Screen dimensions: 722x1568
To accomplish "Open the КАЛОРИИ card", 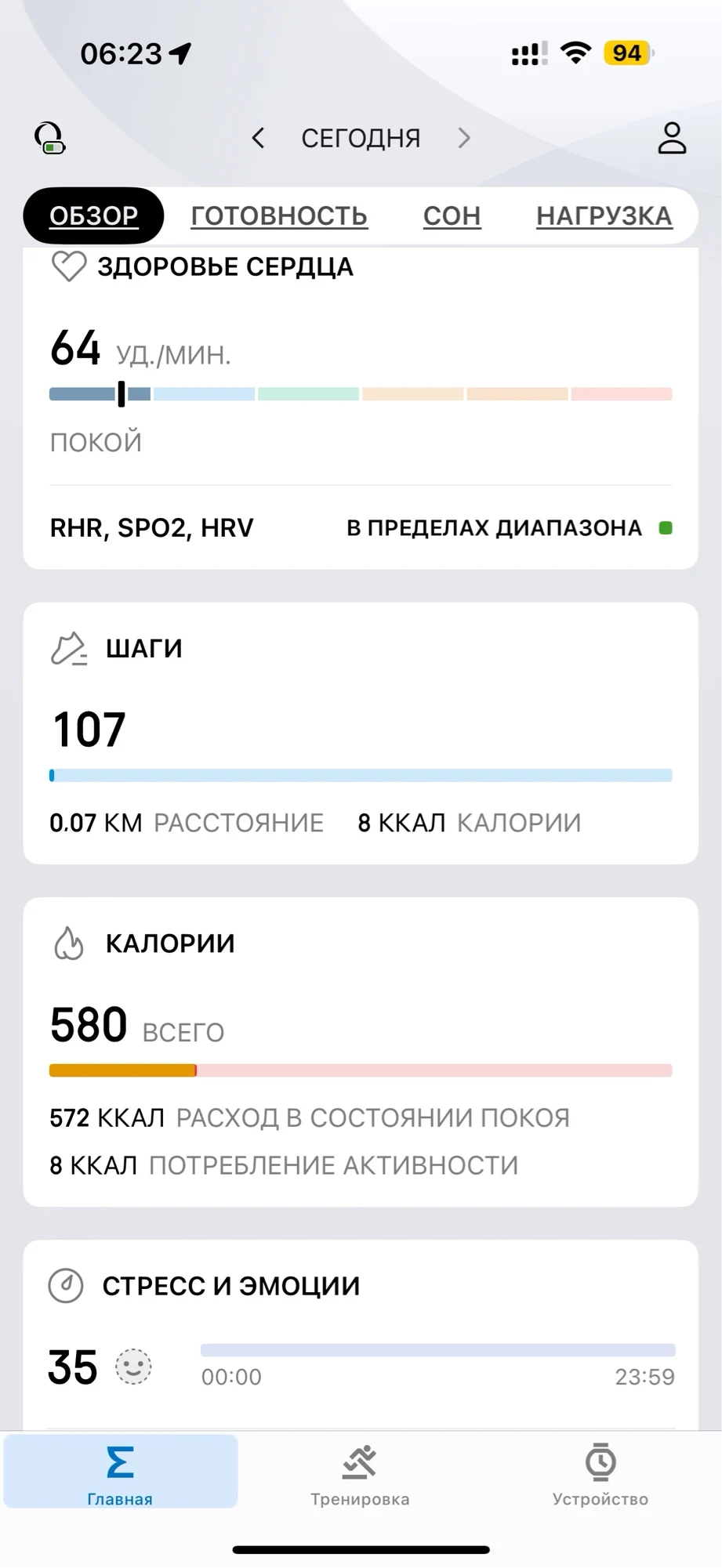I will point(361,1052).
